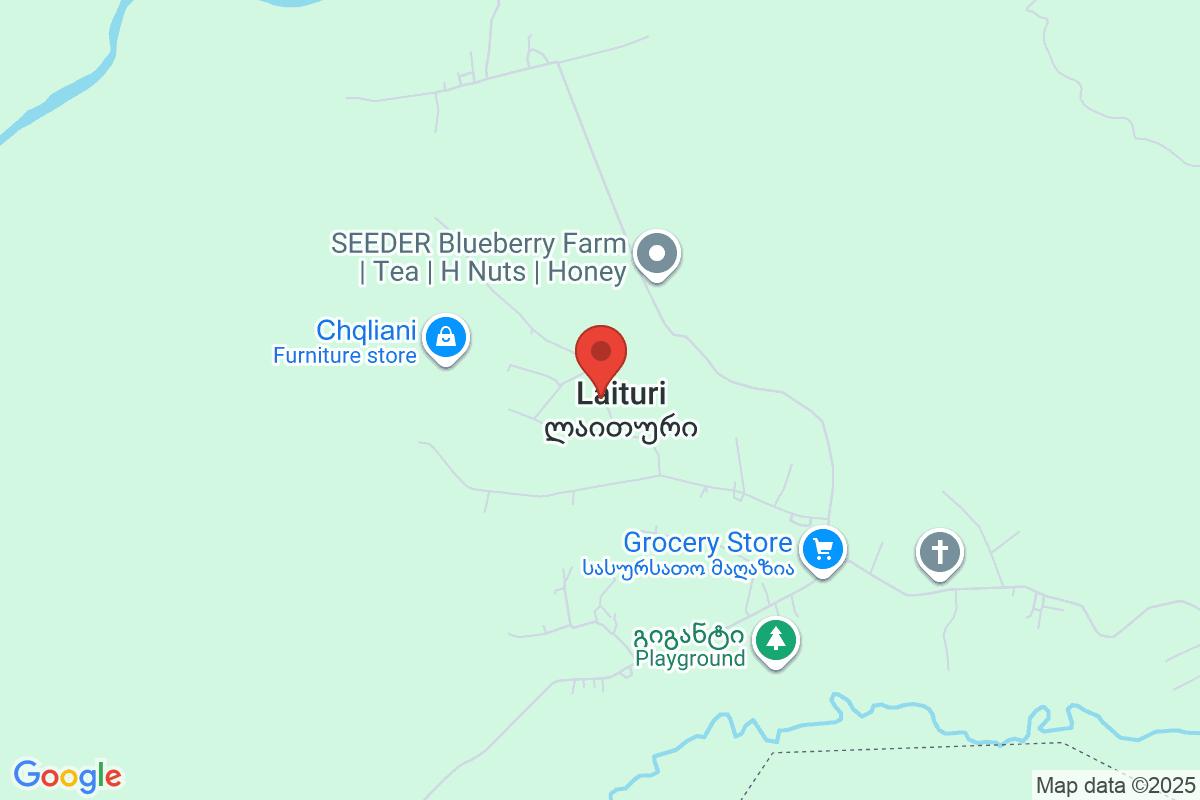Select the church cross marker
Viewport: 1200px width, 800px height.
pyautogui.click(x=939, y=552)
